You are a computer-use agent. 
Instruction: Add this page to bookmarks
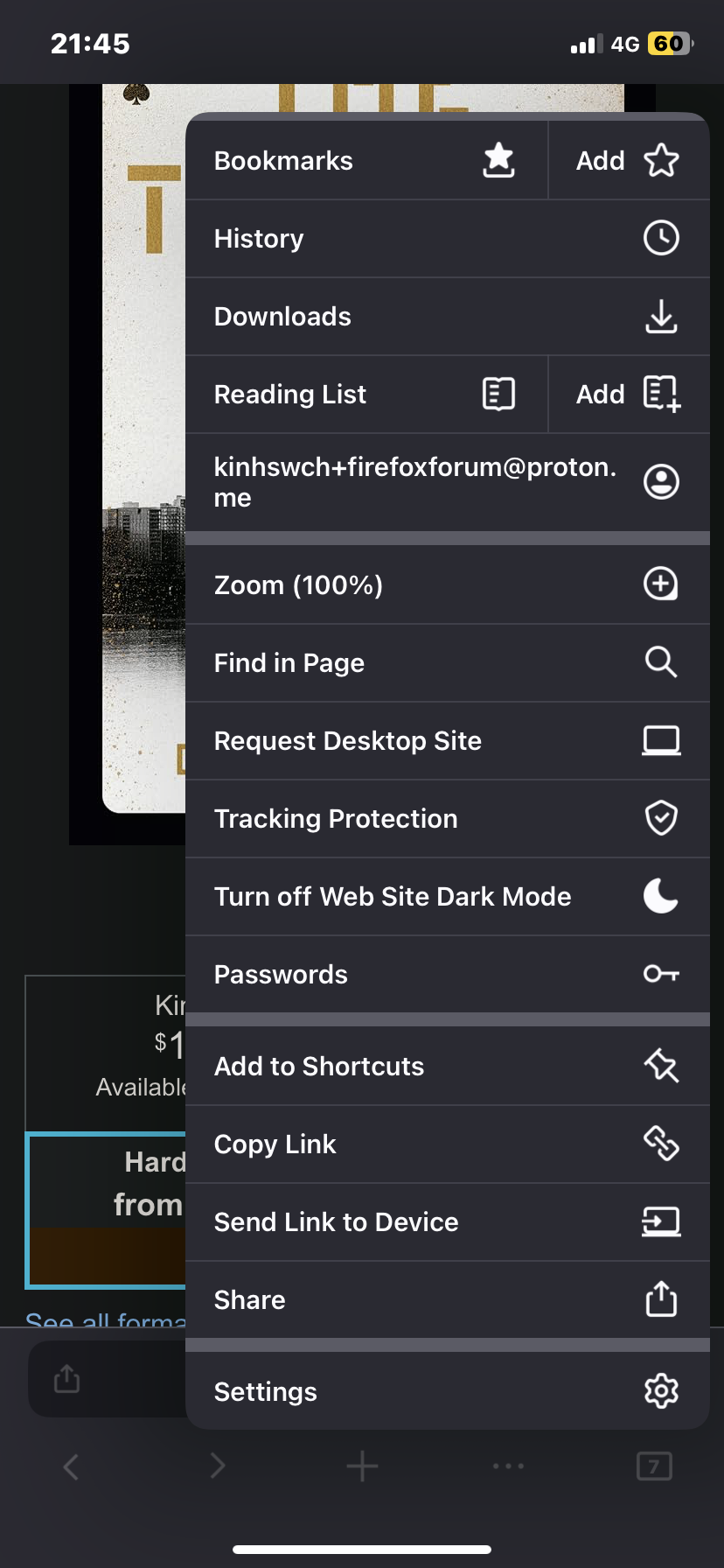628,161
